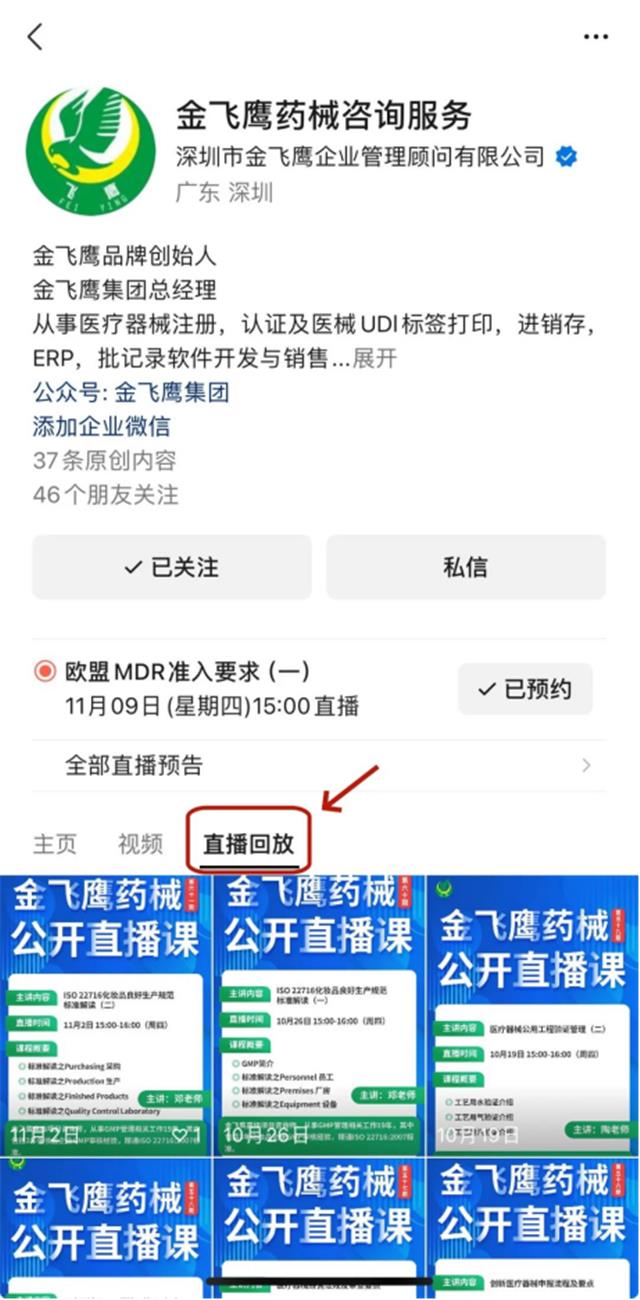Open 全部直播预告 list
The height and width of the screenshot is (1300, 640).
click(x=320, y=765)
